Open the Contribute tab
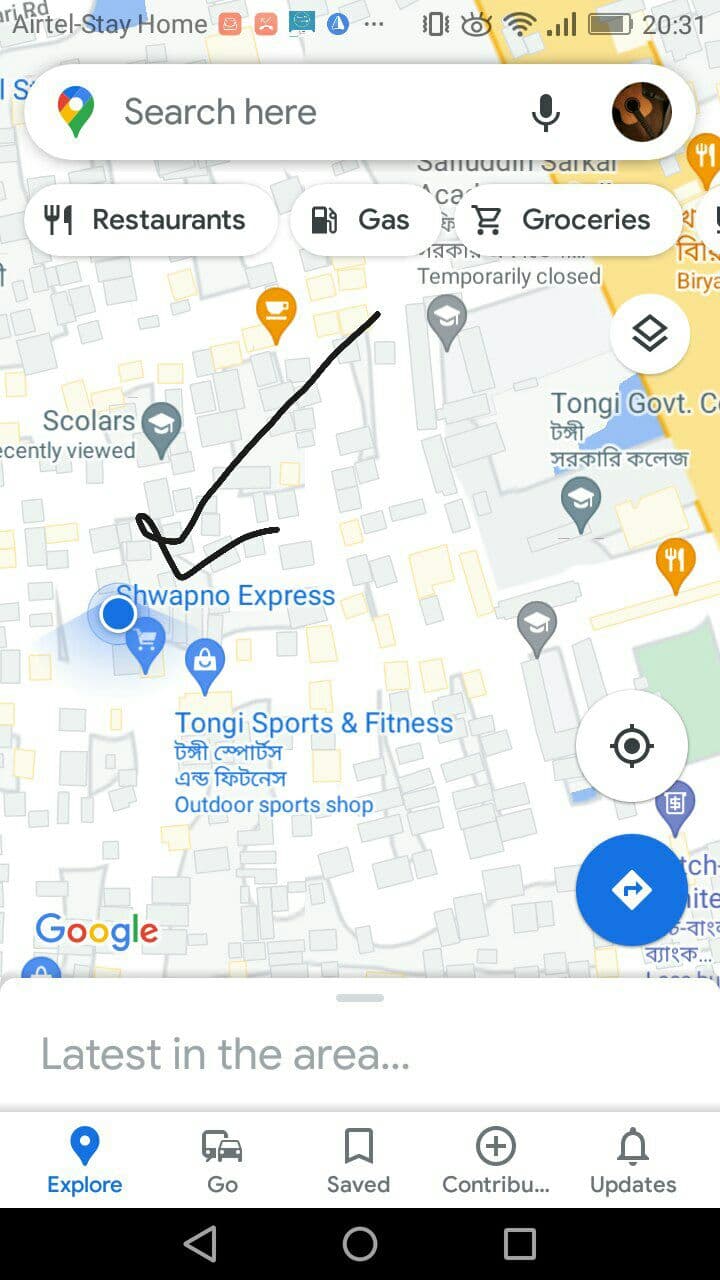Screen dimensions: 720x1280 pos(496,1162)
